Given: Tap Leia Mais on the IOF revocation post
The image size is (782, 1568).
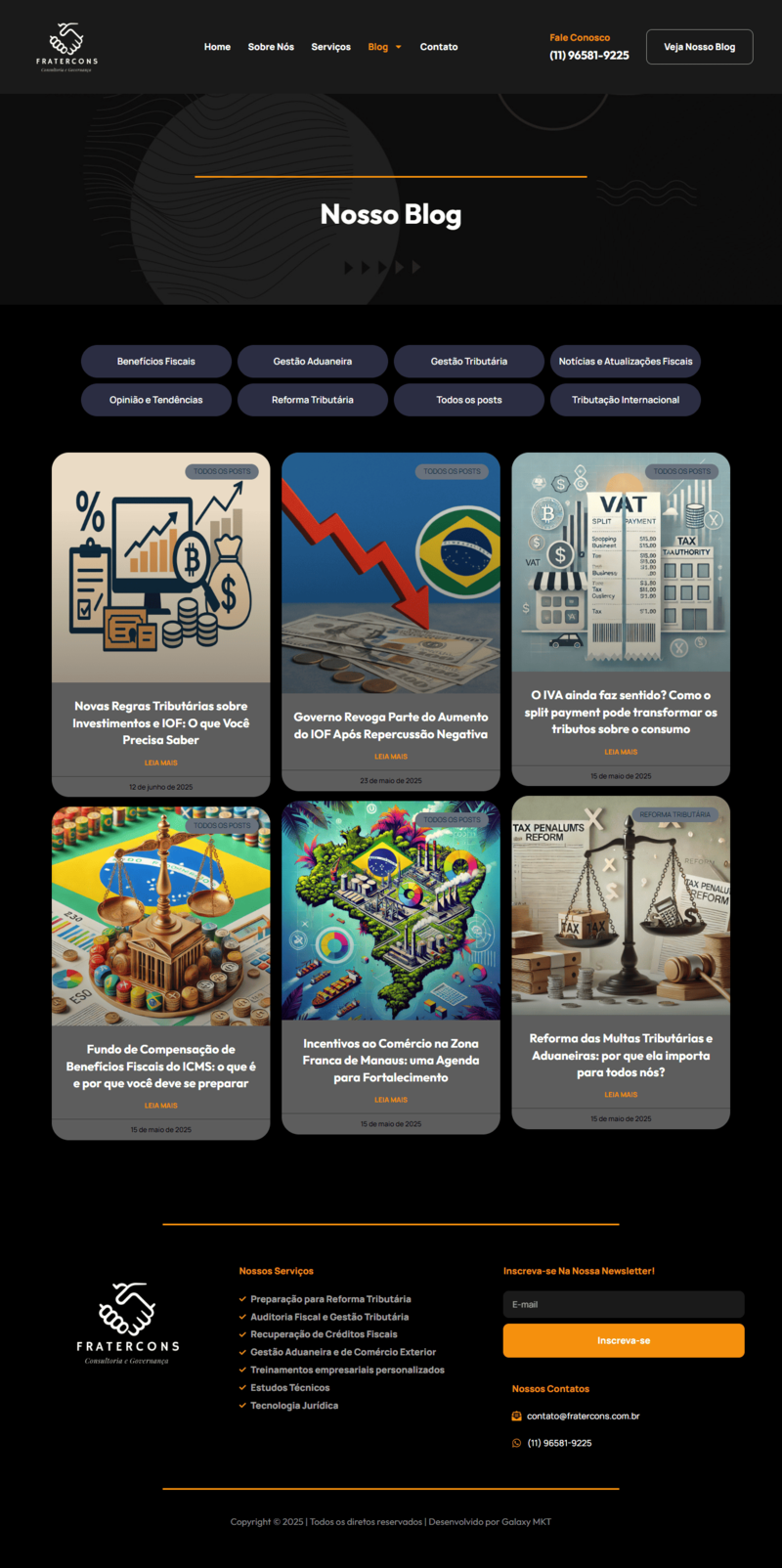Looking at the screenshot, I should pyautogui.click(x=391, y=757).
